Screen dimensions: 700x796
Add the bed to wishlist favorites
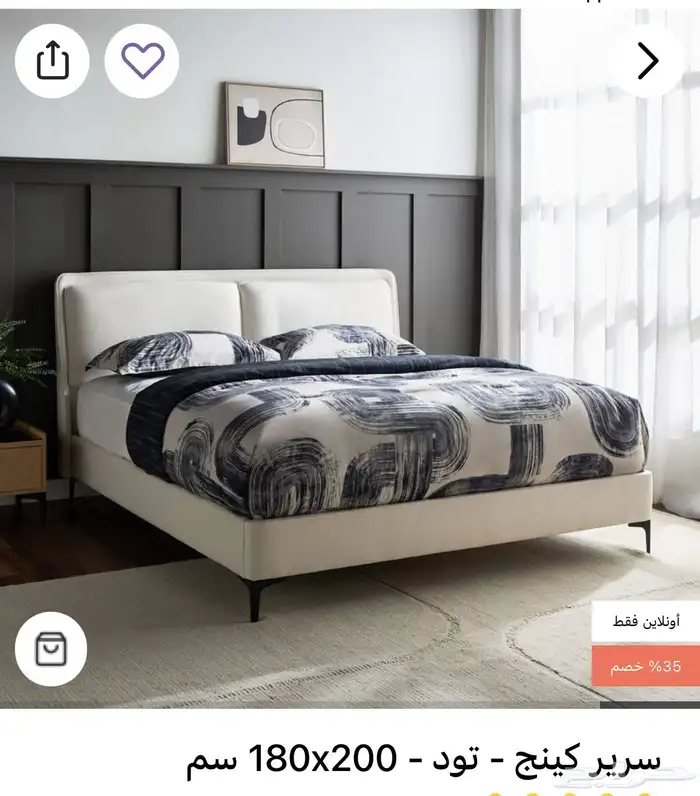tap(142, 61)
